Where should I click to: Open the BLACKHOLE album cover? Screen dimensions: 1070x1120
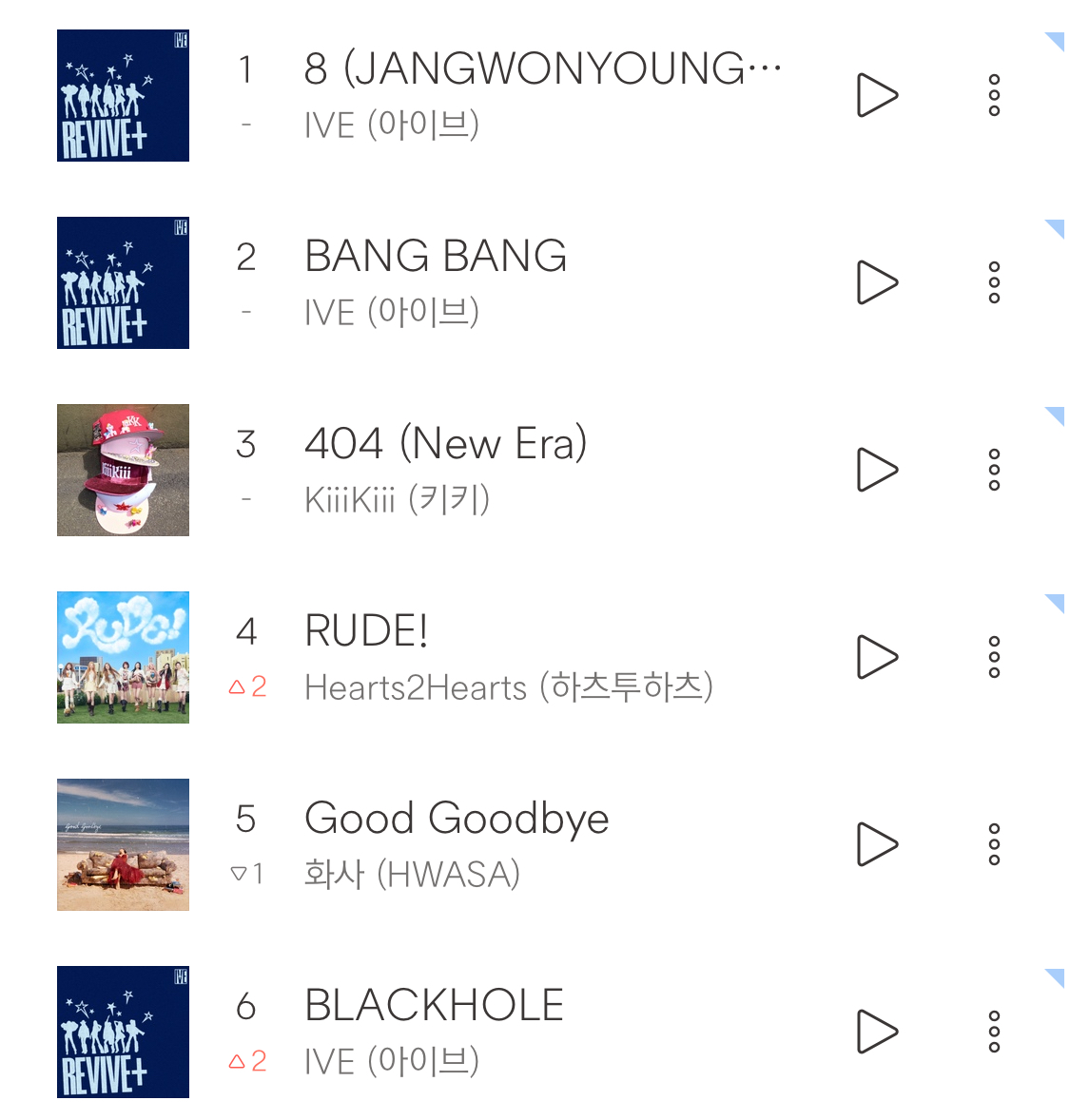click(x=123, y=1032)
